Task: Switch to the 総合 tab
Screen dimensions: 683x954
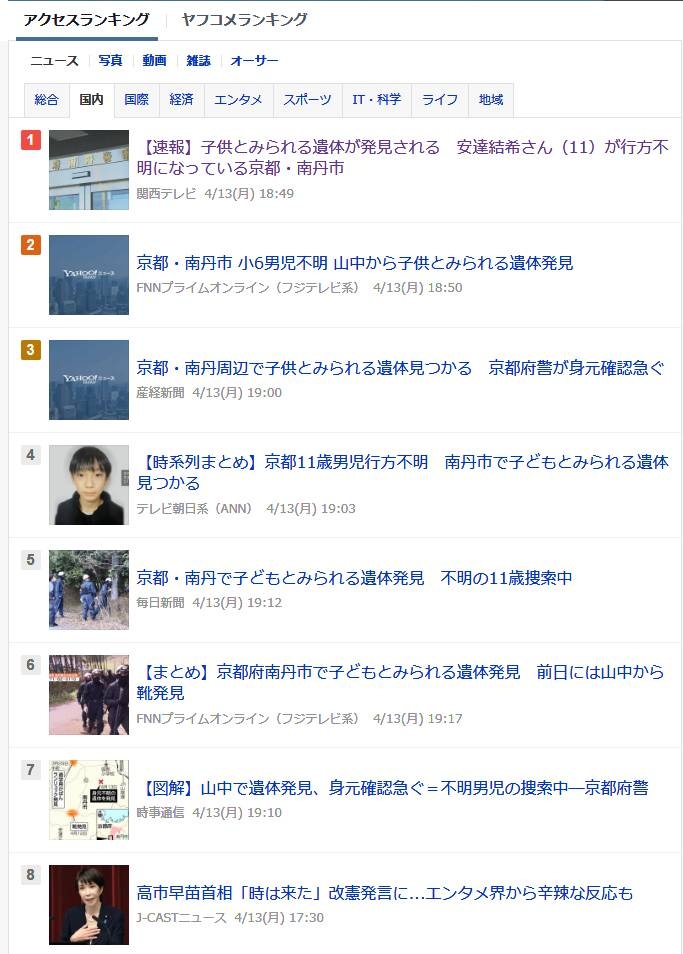Action: (46, 100)
